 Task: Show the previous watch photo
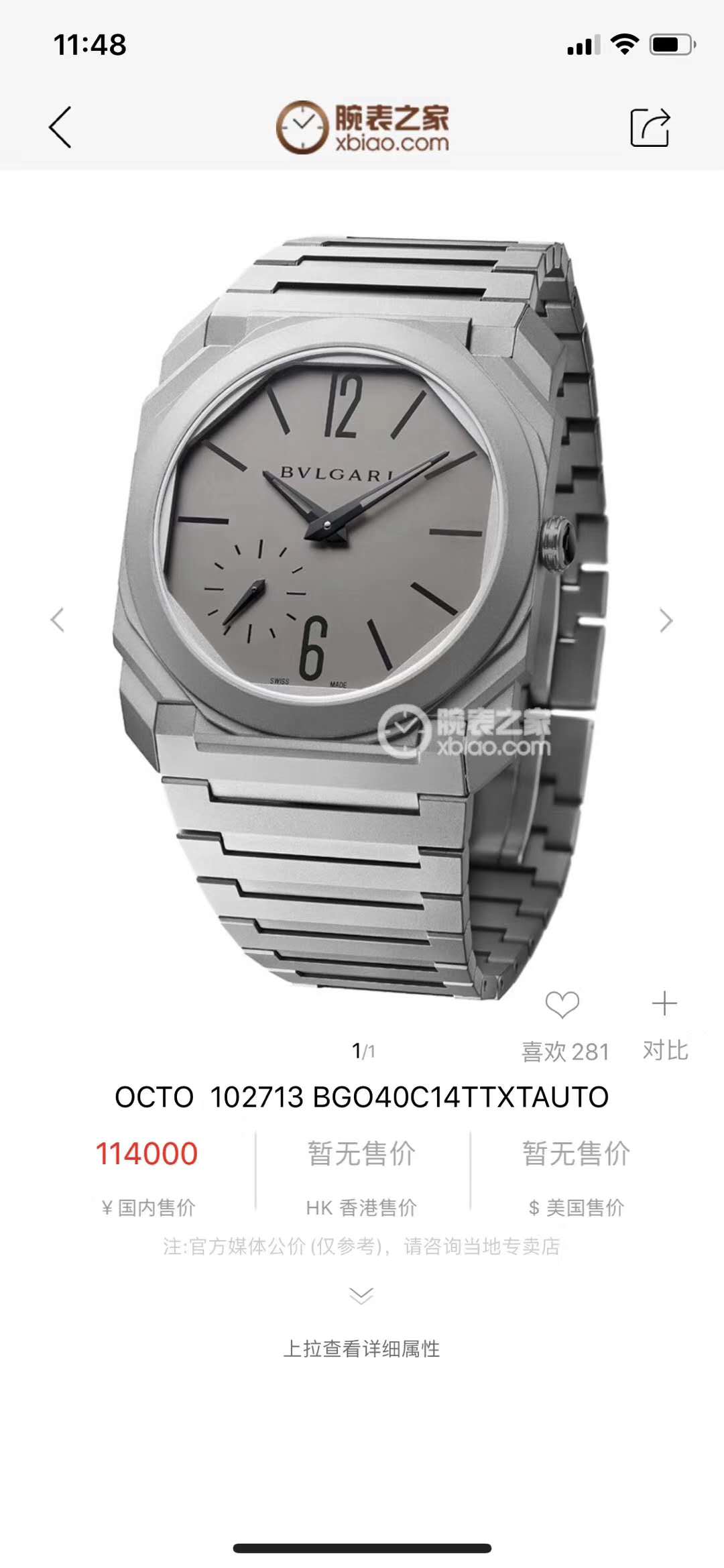coord(58,620)
